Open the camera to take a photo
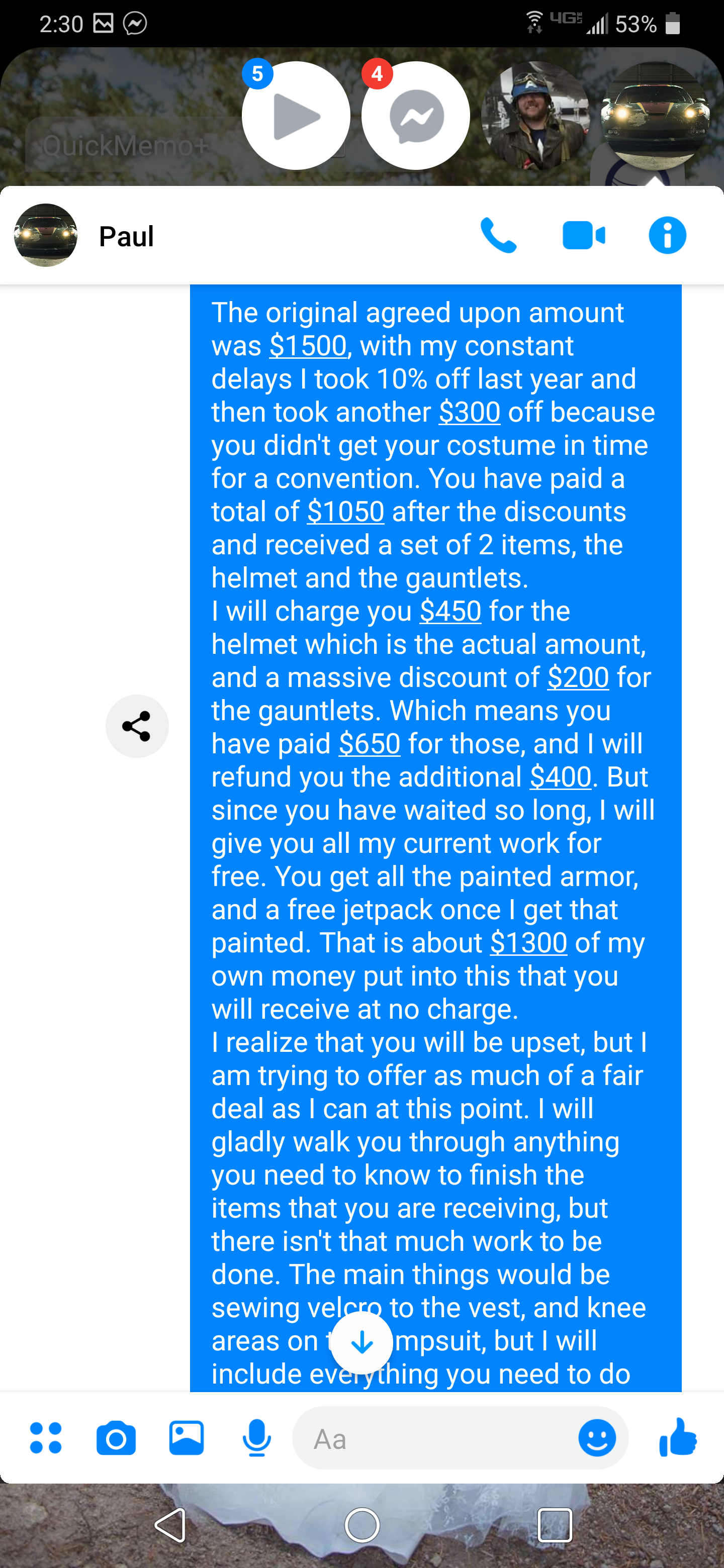This screenshot has width=724, height=1568. point(116,1438)
